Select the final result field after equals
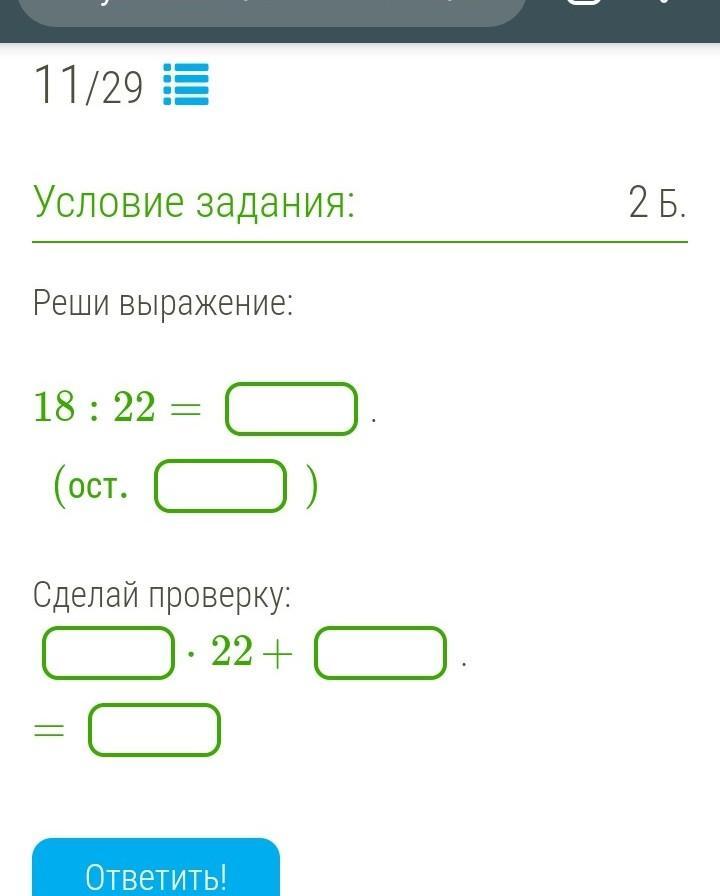Image resolution: width=720 pixels, height=896 pixels. 155,730
